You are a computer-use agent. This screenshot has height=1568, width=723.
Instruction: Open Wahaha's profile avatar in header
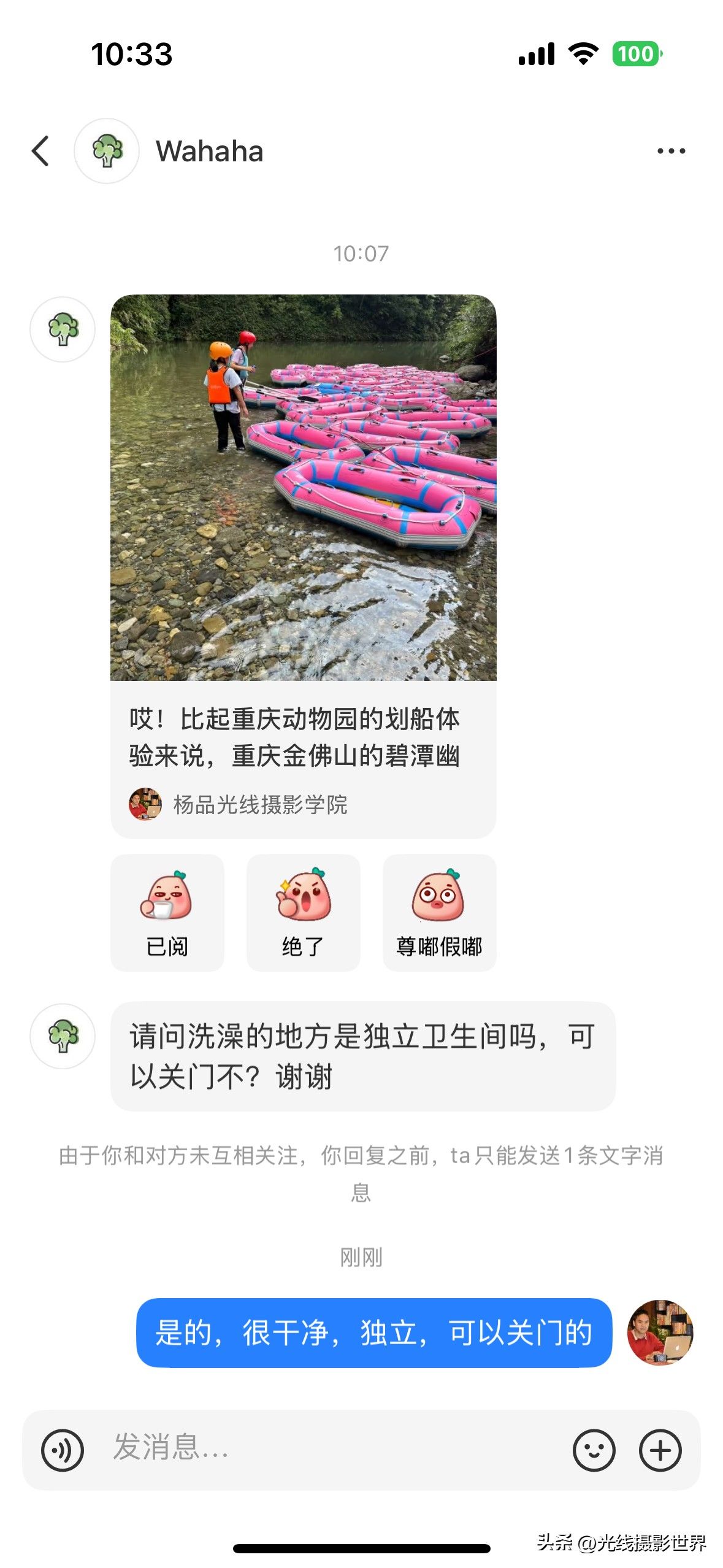(x=107, y=151)
